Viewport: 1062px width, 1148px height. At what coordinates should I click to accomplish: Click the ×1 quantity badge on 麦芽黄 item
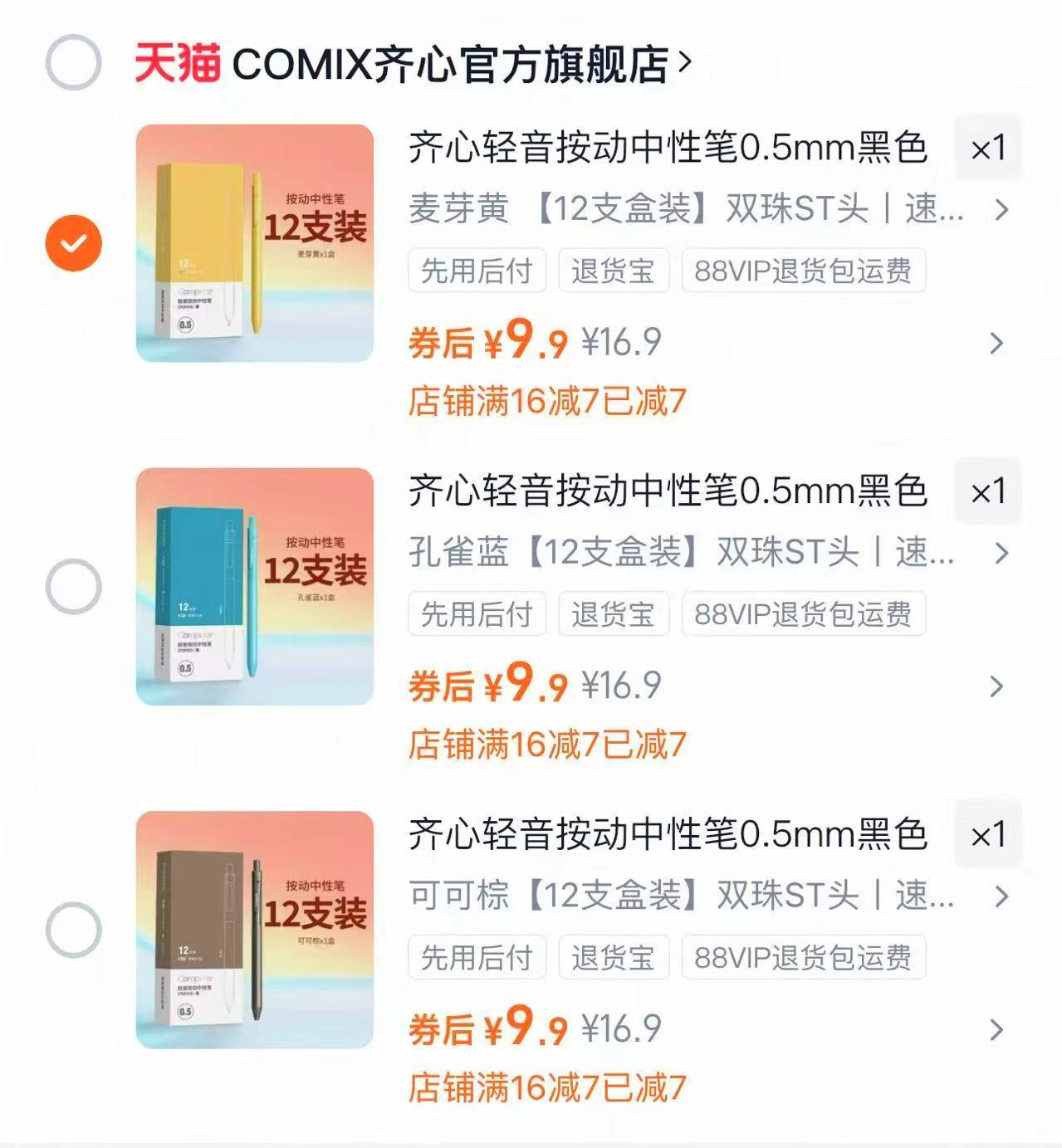tap(988, 148)
